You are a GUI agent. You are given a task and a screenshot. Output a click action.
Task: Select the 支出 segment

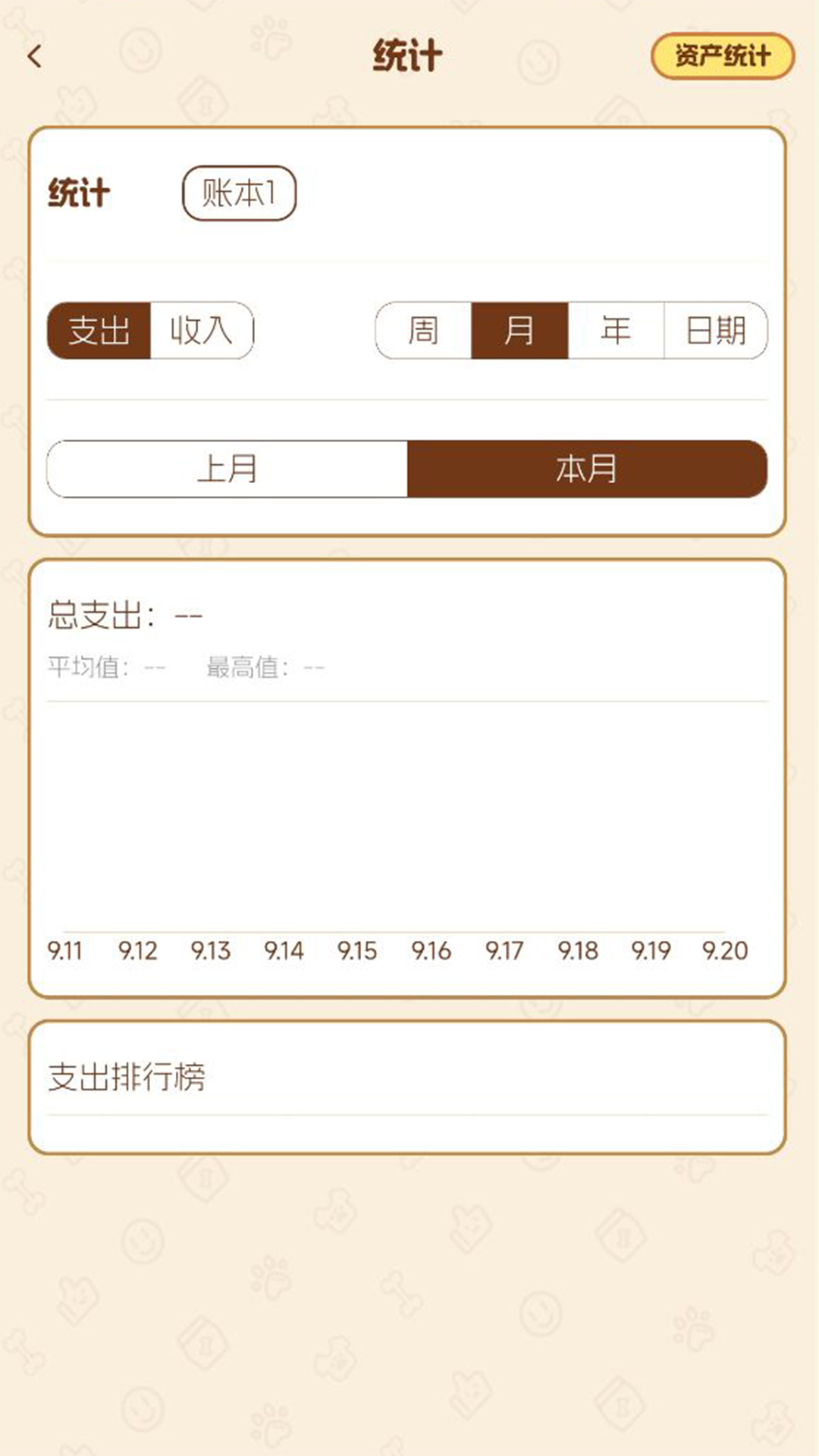pos(99,331)
